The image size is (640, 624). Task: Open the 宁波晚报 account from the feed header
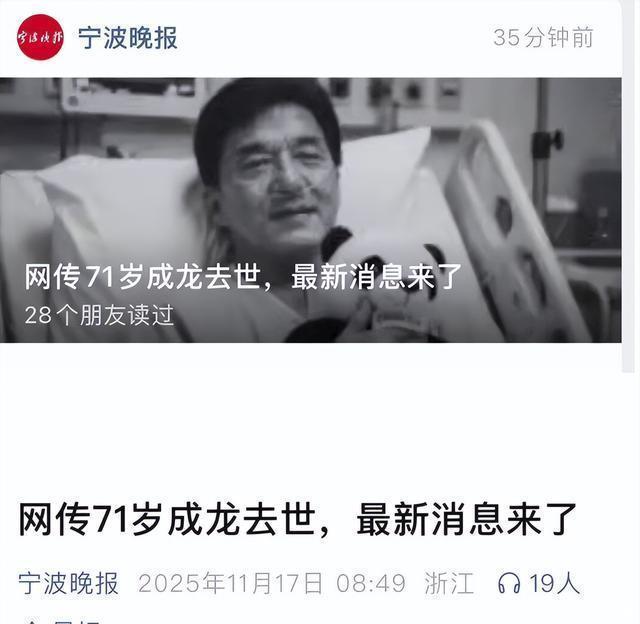[127, 38]
